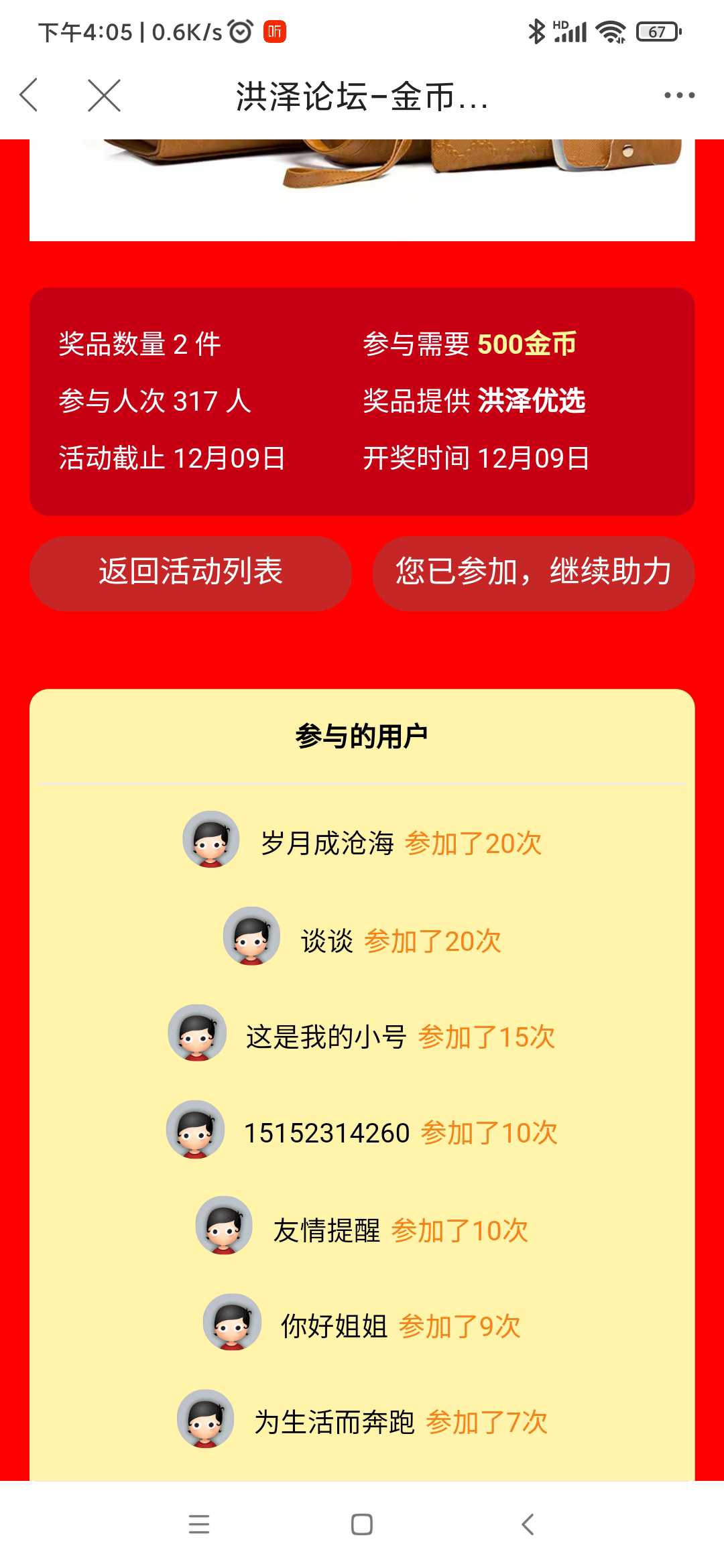Go back using the header arrow
The image size is (724, 1568).
point(28,95)
